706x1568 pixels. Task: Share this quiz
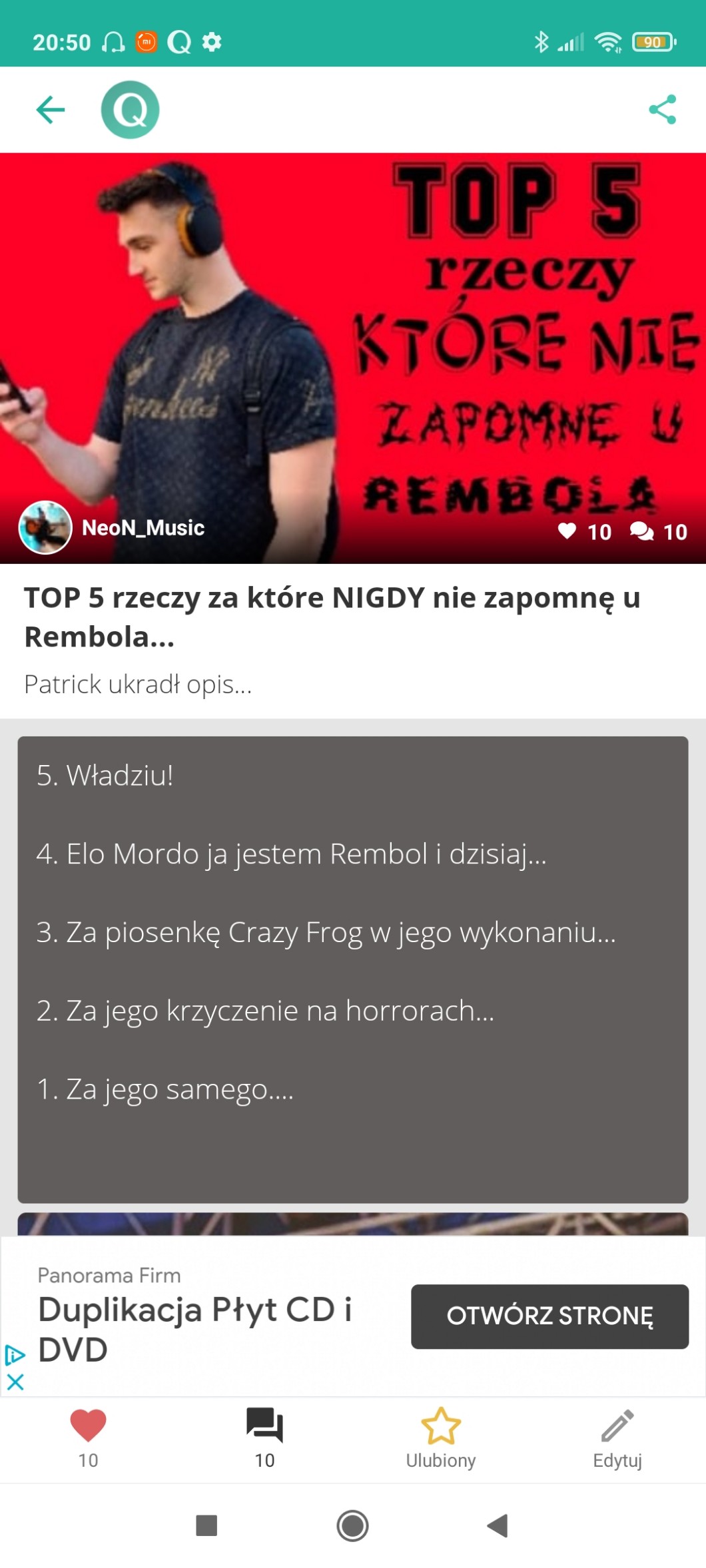[662, 110]
